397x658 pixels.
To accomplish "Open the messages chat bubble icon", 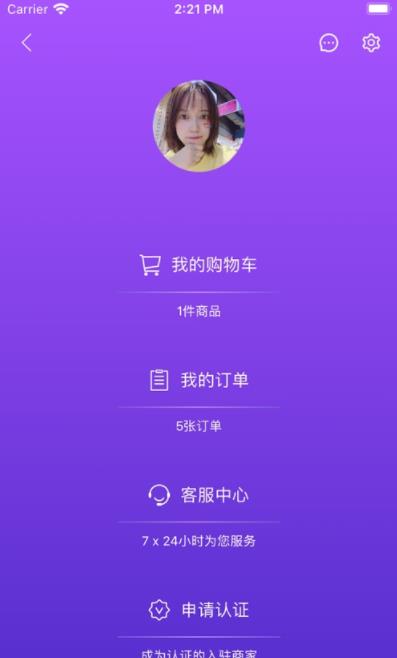I will [329, 43].
